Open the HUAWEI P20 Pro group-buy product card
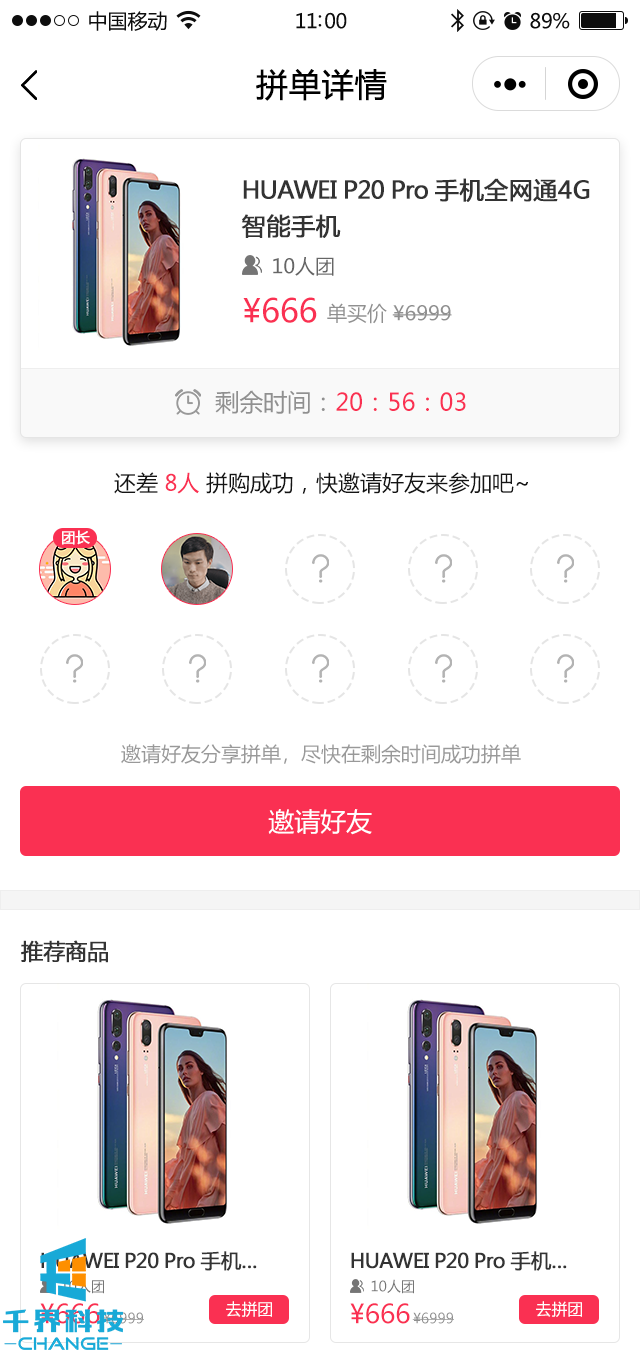Screen dimensions: 640x1354 (x=320, y=253)
